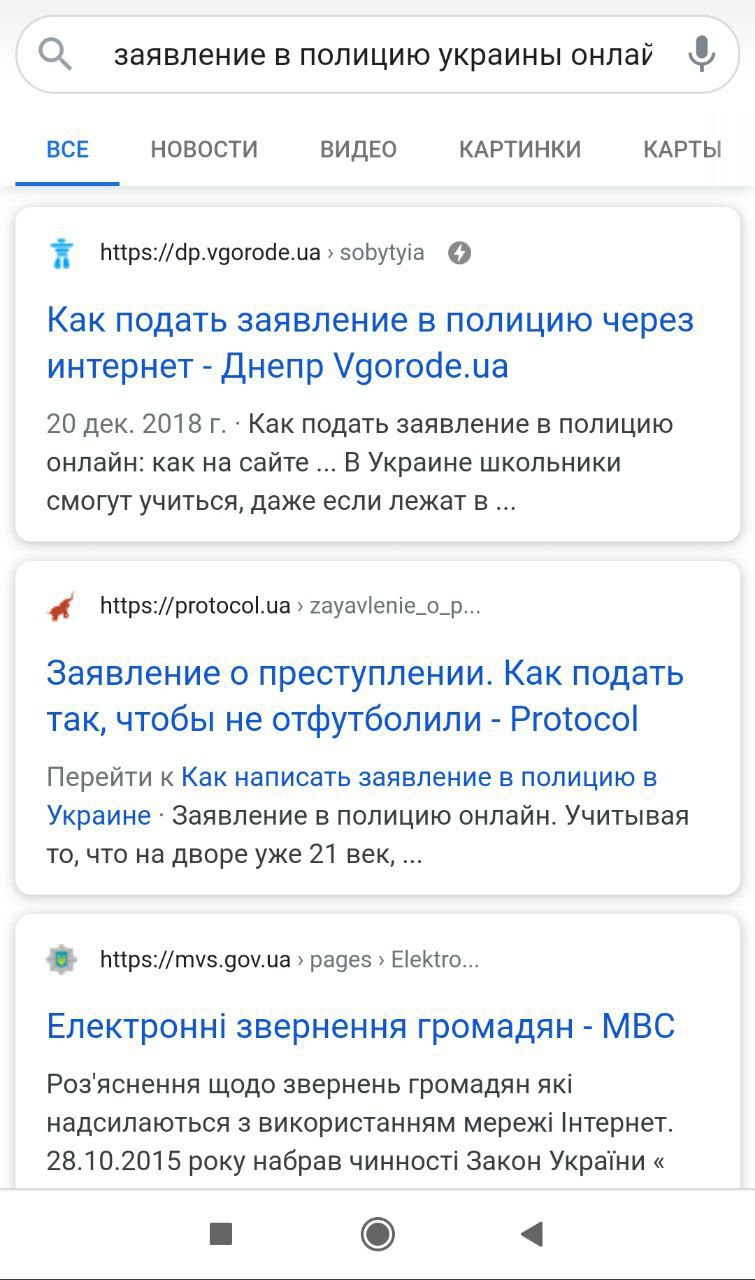Start voice search with the microphone
This screenshot has height=1280, width=755.
click(x=702, y=54)
